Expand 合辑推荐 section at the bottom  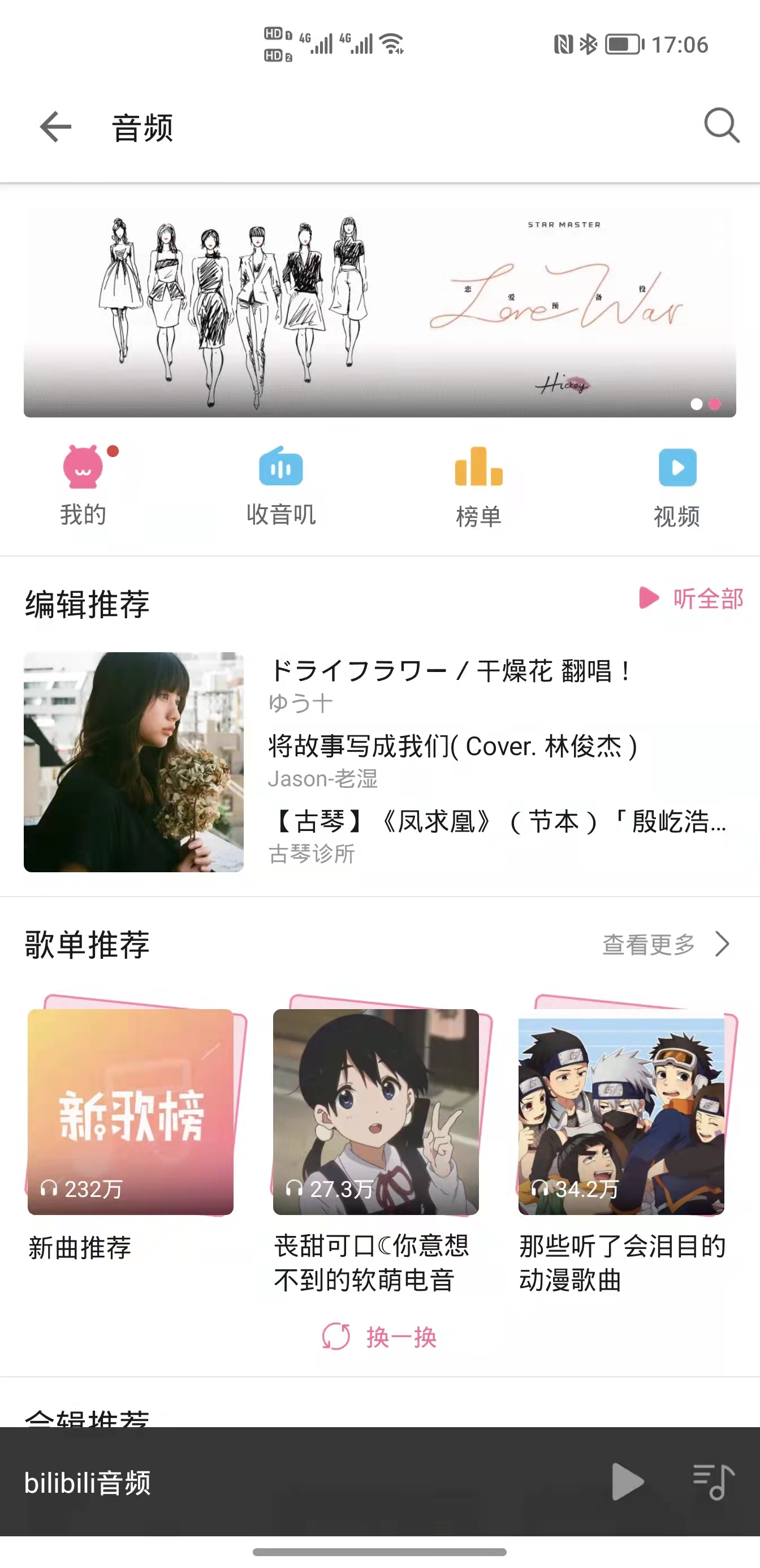click(85, 1419)
